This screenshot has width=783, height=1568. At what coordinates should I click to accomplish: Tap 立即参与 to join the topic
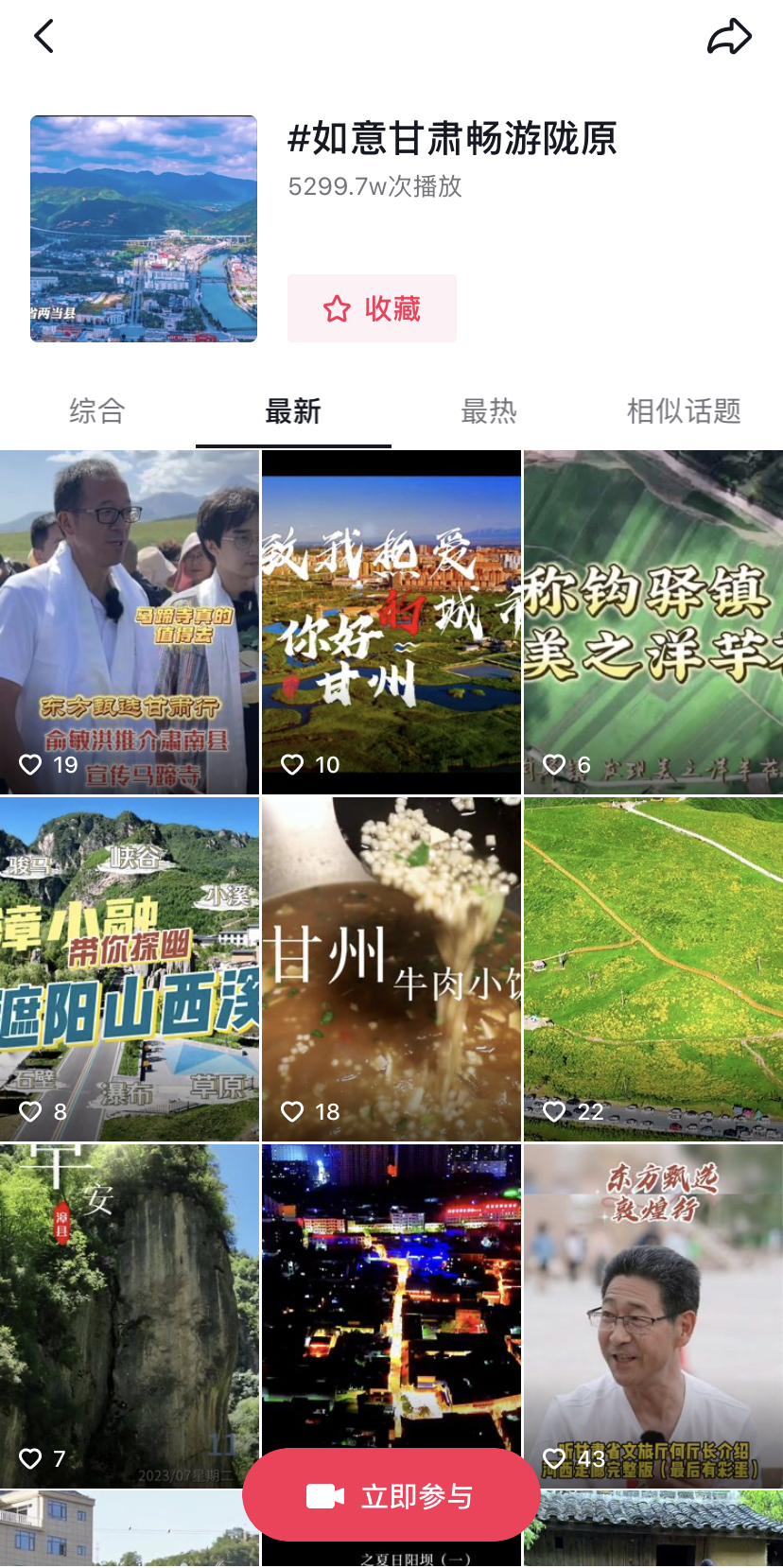click(x=391, y=1495)
